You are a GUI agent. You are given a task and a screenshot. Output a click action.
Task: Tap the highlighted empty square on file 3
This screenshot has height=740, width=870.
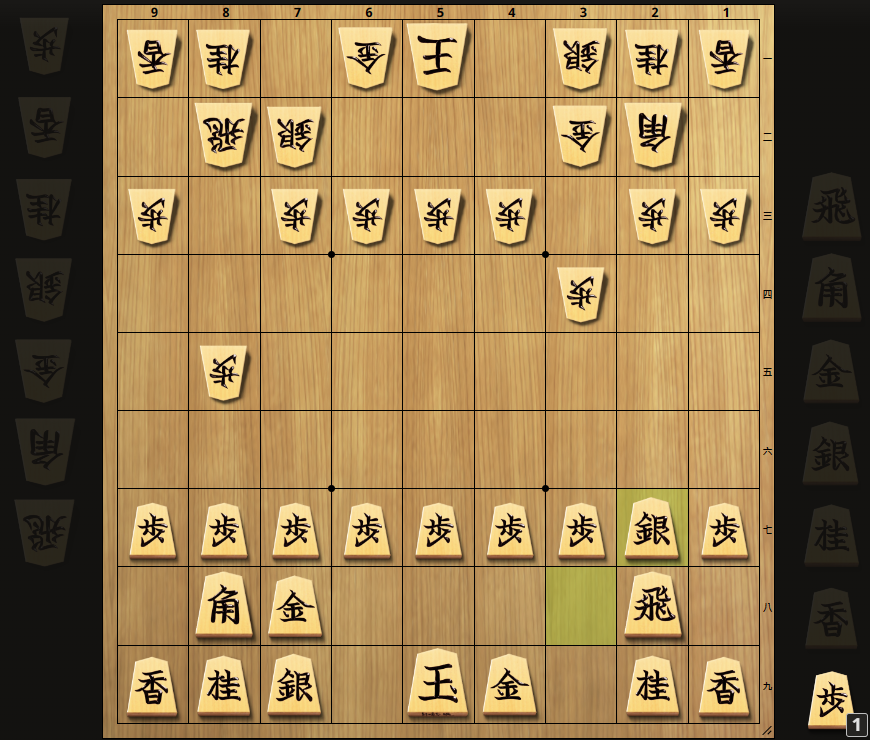click(x=581, y=606)
